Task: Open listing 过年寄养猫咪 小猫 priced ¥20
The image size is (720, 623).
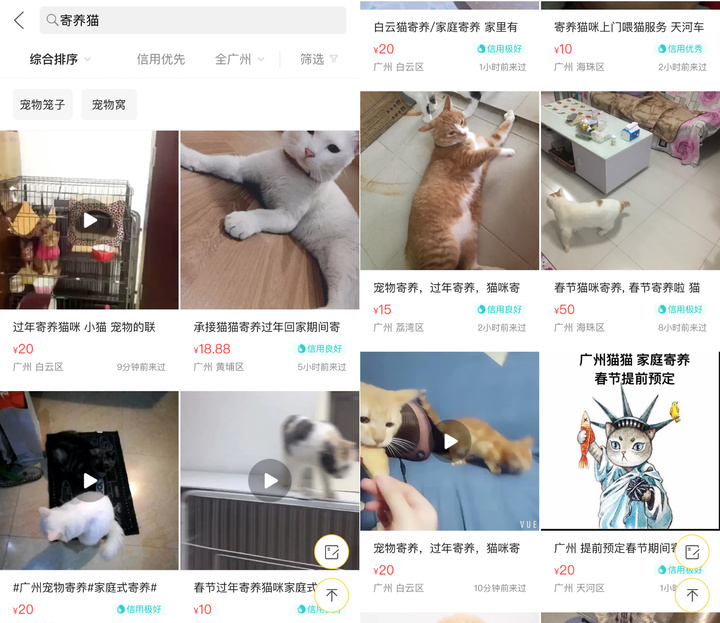Action: click(89, 220)
